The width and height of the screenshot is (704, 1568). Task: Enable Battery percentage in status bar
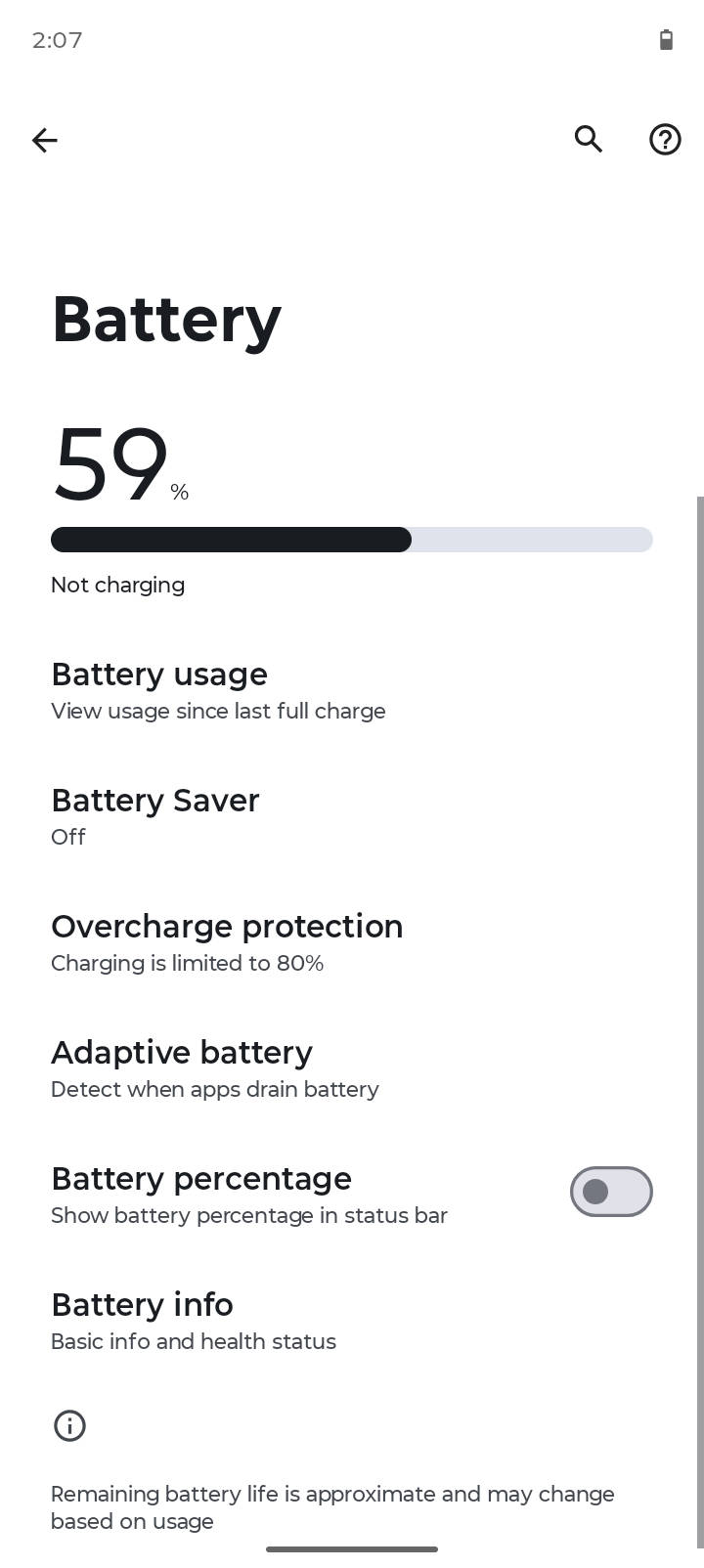611,1192
